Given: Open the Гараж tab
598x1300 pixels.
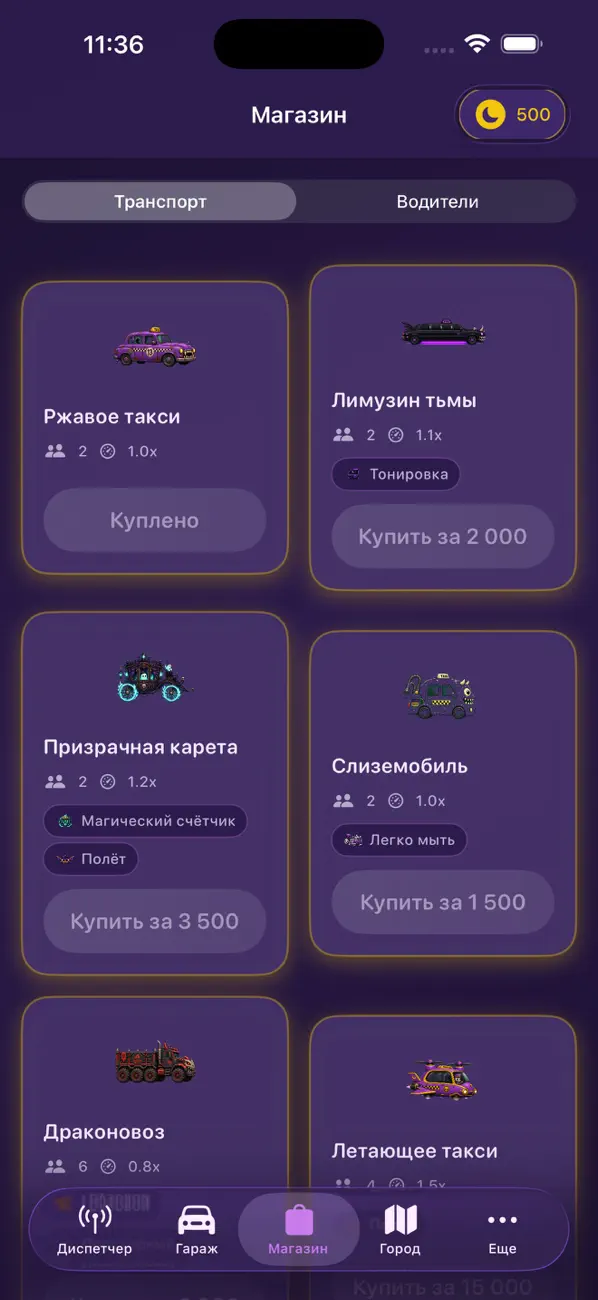Looking at the screenshot, I should click(x=197, y=1230).
